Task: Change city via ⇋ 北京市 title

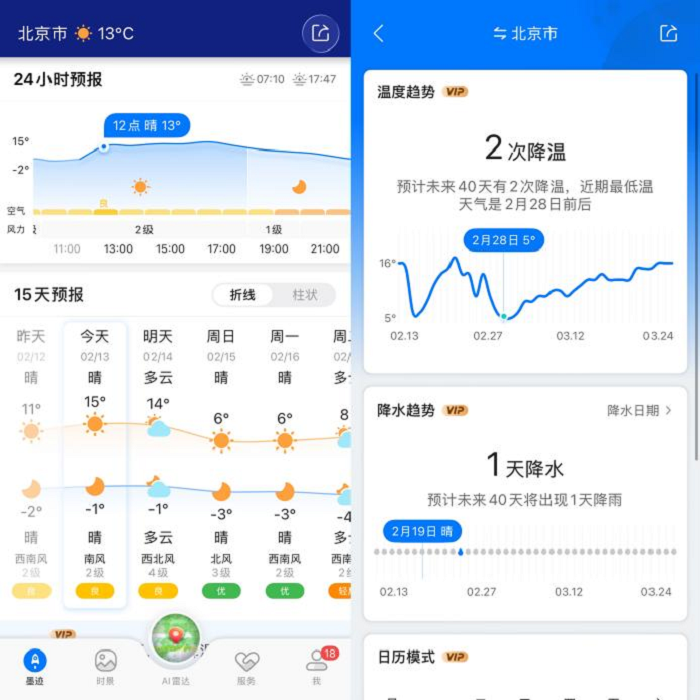Action: point(525,33)
